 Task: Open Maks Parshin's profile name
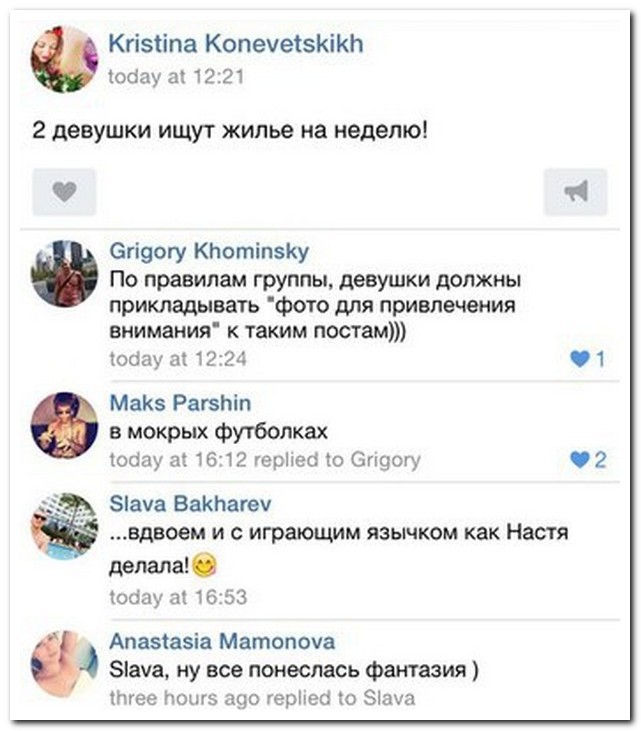[x=179, y=403]
